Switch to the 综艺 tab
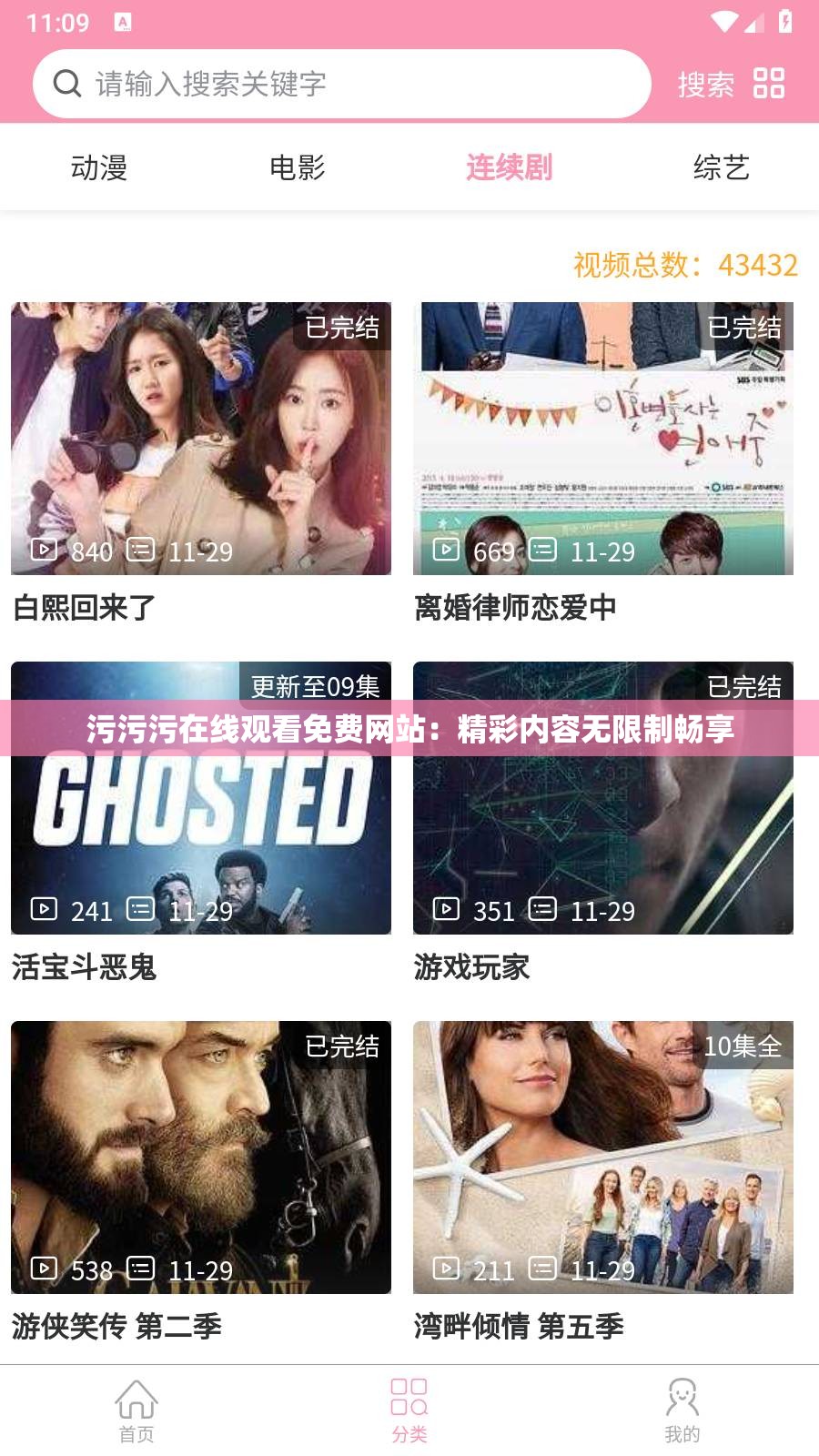The height and width of the screenshot is (1456, 819). pyautogui.click(x=721, y=167)
